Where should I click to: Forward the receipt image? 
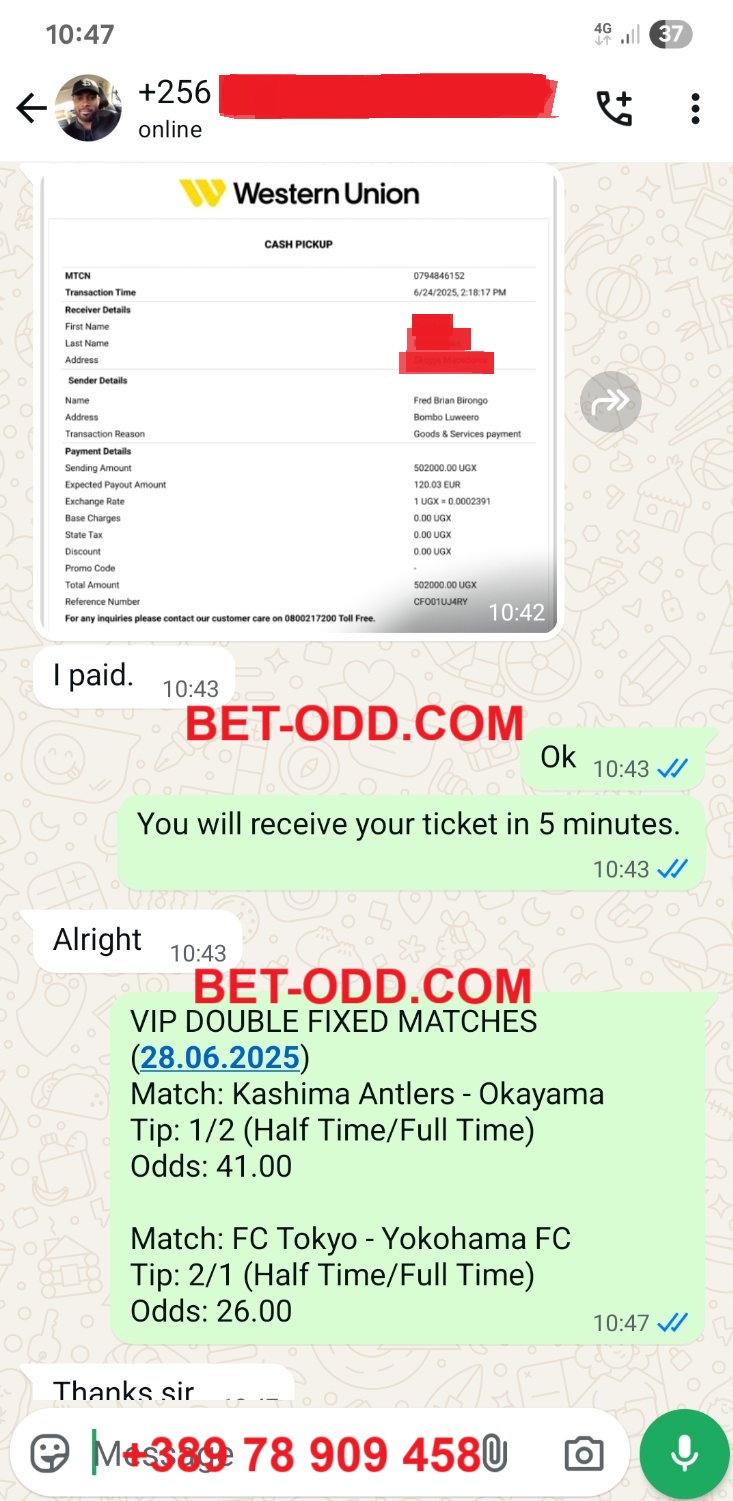[610, 401]
